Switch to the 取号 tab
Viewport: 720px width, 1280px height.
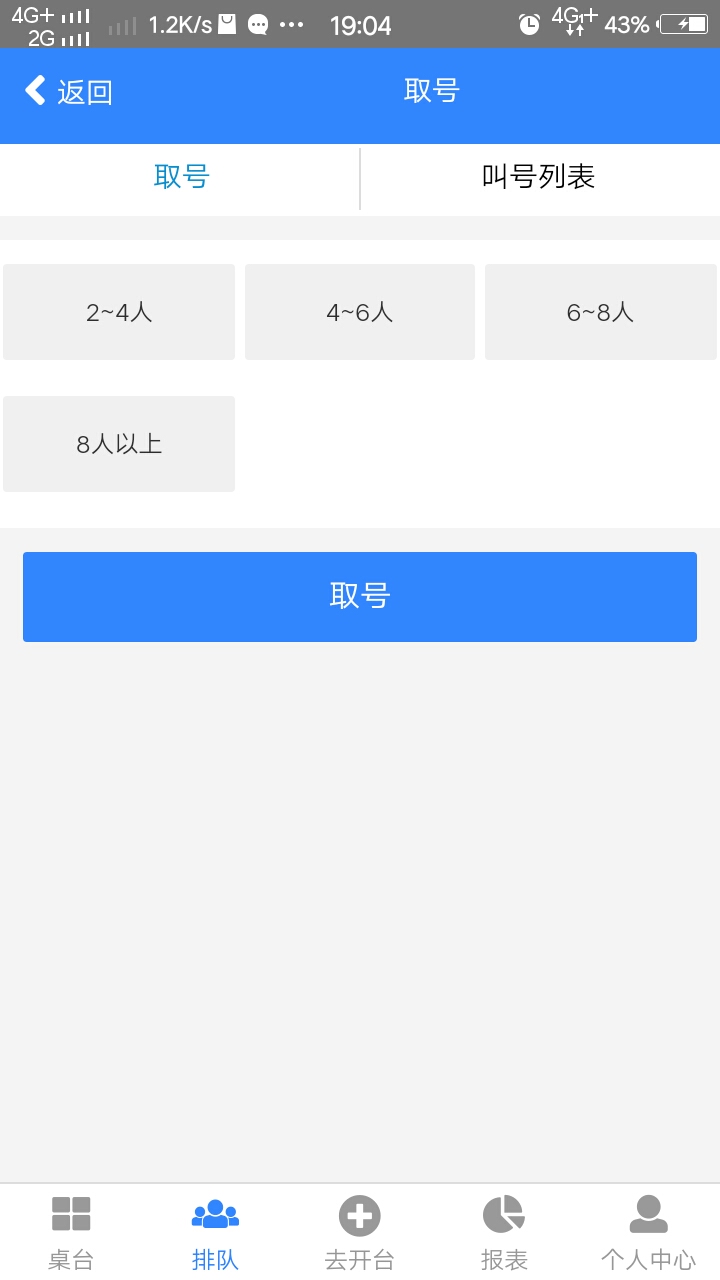click(x=180, y=176)
